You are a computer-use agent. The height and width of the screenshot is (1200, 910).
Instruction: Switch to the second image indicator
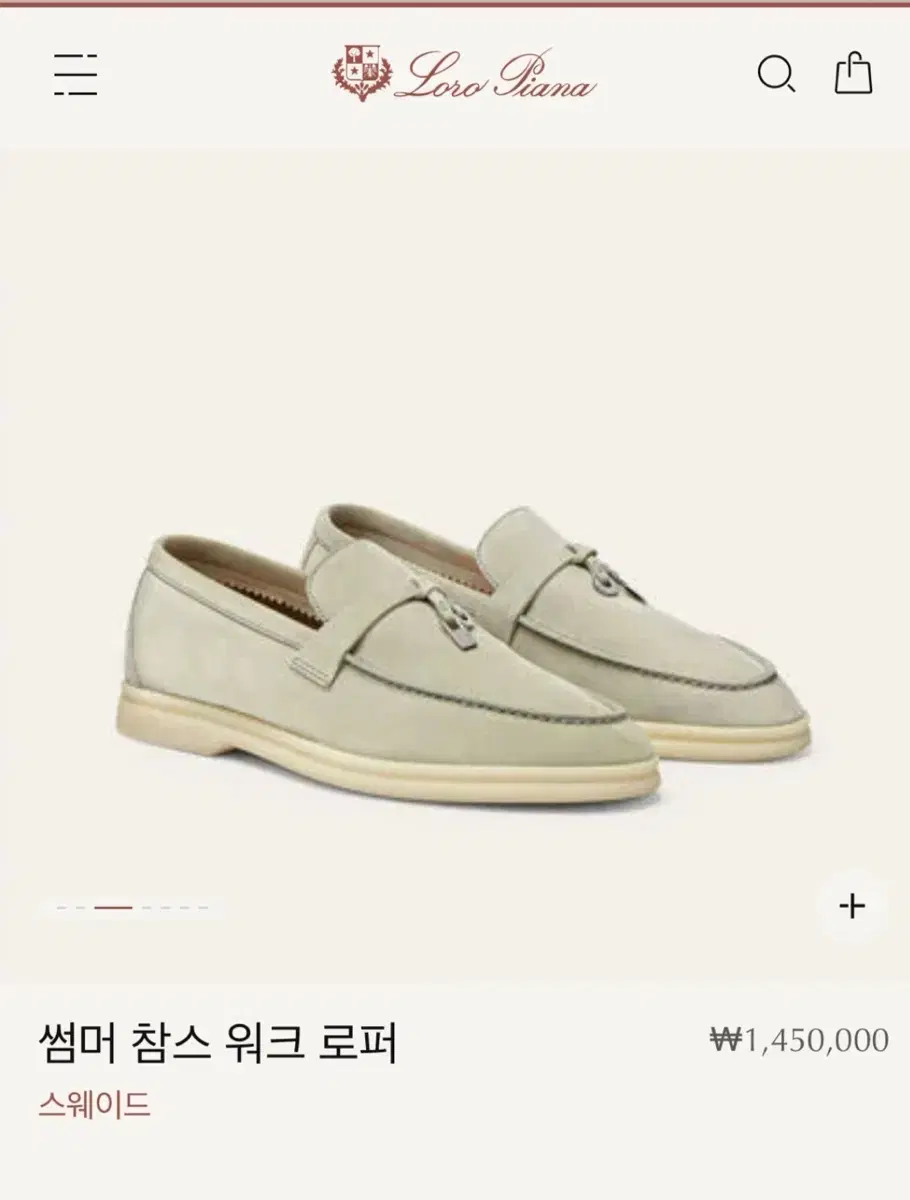coord(81,907)
